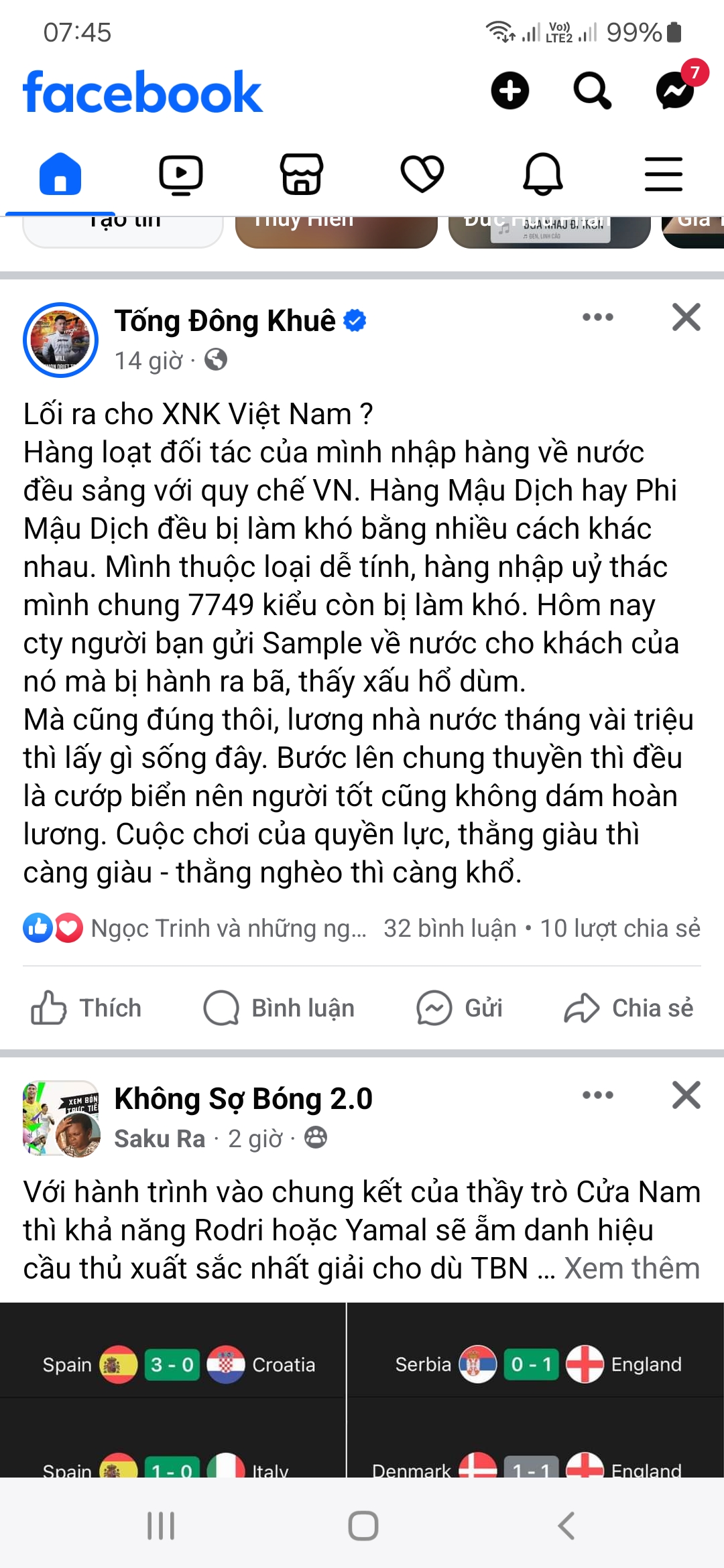Open the Dating heart tab
The height and width of the screenshot is (1568, 724).
coord(422,175)
